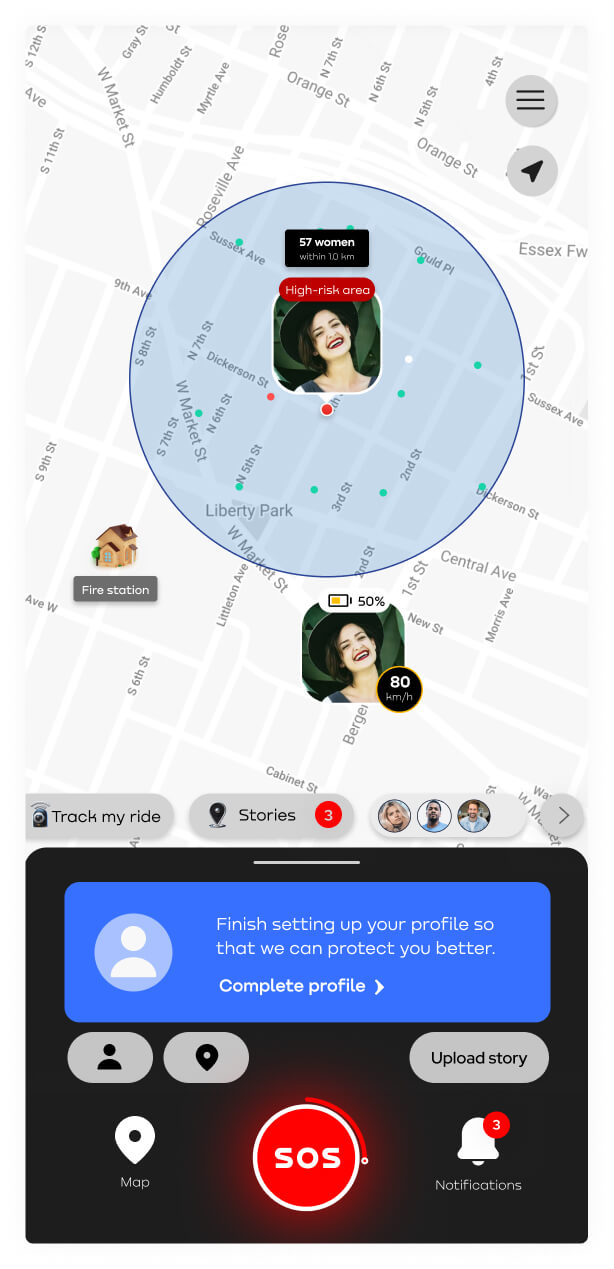Switch to the Map tab

tap(135, 1154)
